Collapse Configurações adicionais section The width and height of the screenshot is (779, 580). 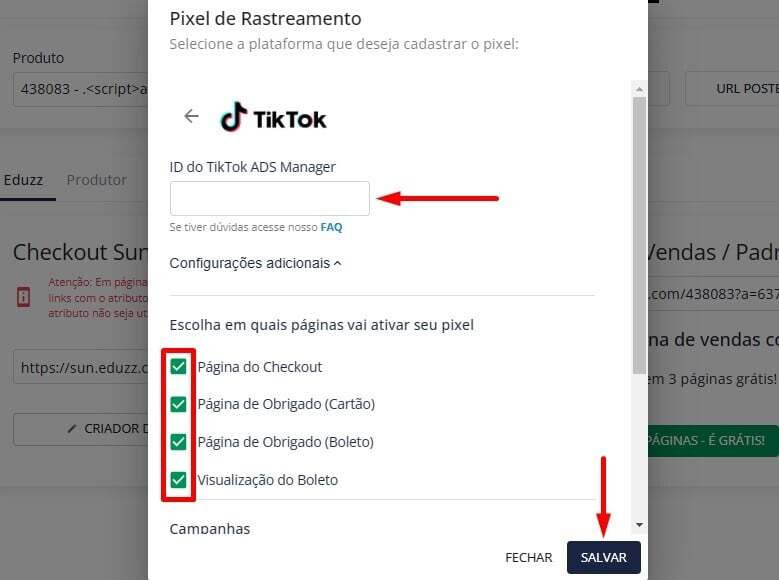tap(256, 263)
